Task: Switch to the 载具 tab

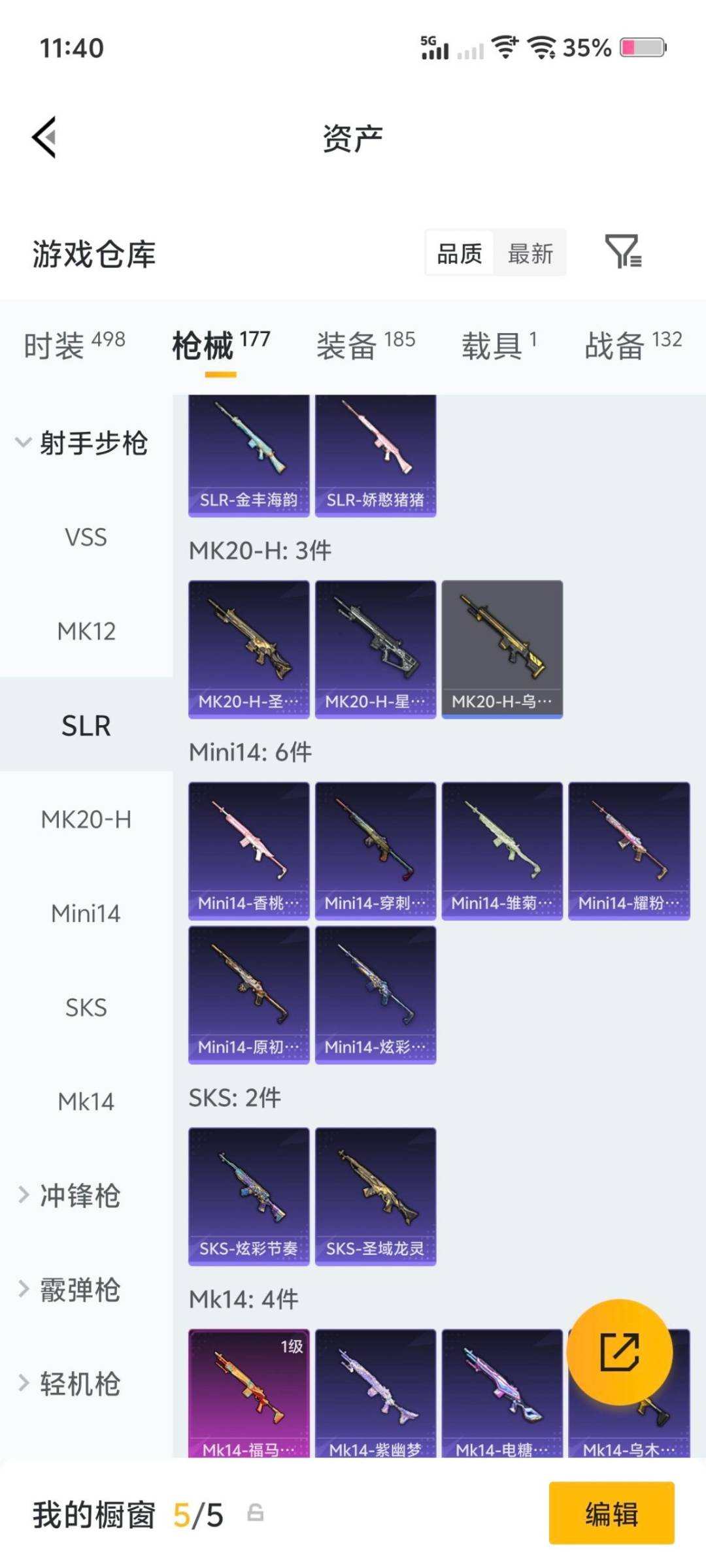Action: pyautogui.click(x=499, y=345)
